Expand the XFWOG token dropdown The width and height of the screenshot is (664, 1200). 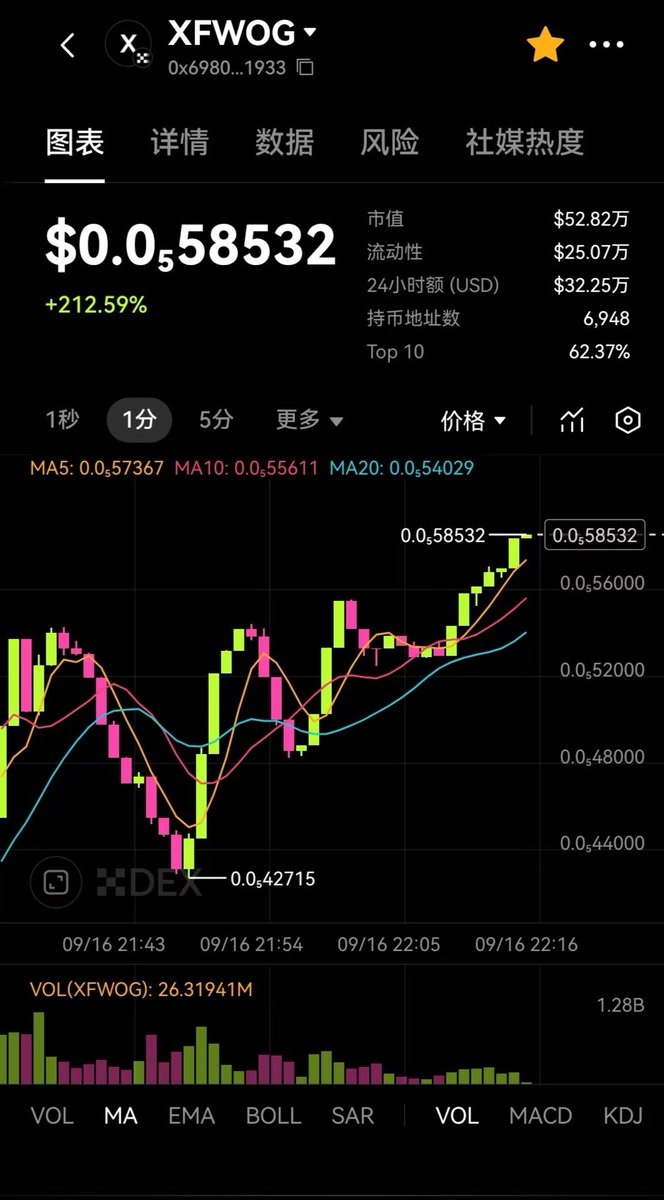(x=310, y=33)
